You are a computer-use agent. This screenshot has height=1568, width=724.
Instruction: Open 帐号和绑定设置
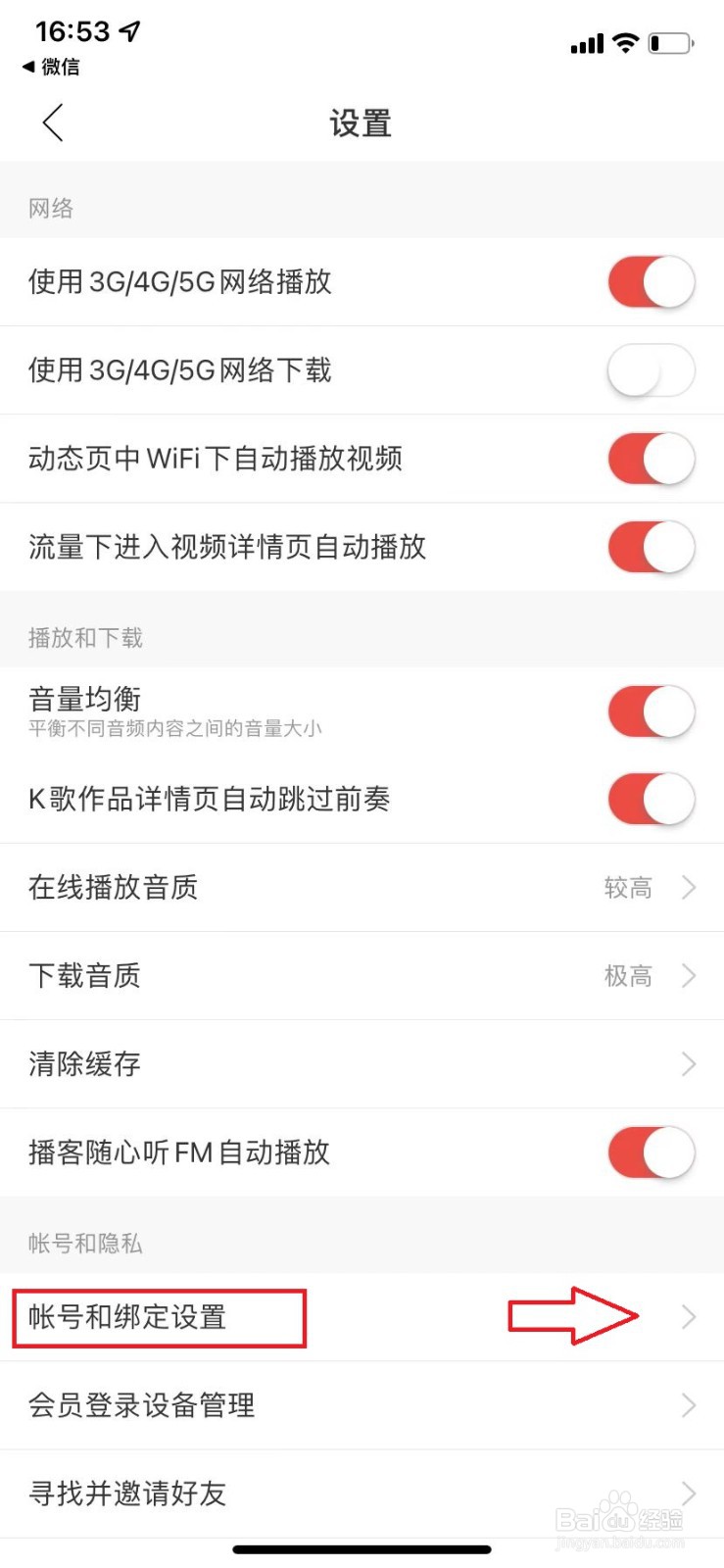pos(362,1317)
